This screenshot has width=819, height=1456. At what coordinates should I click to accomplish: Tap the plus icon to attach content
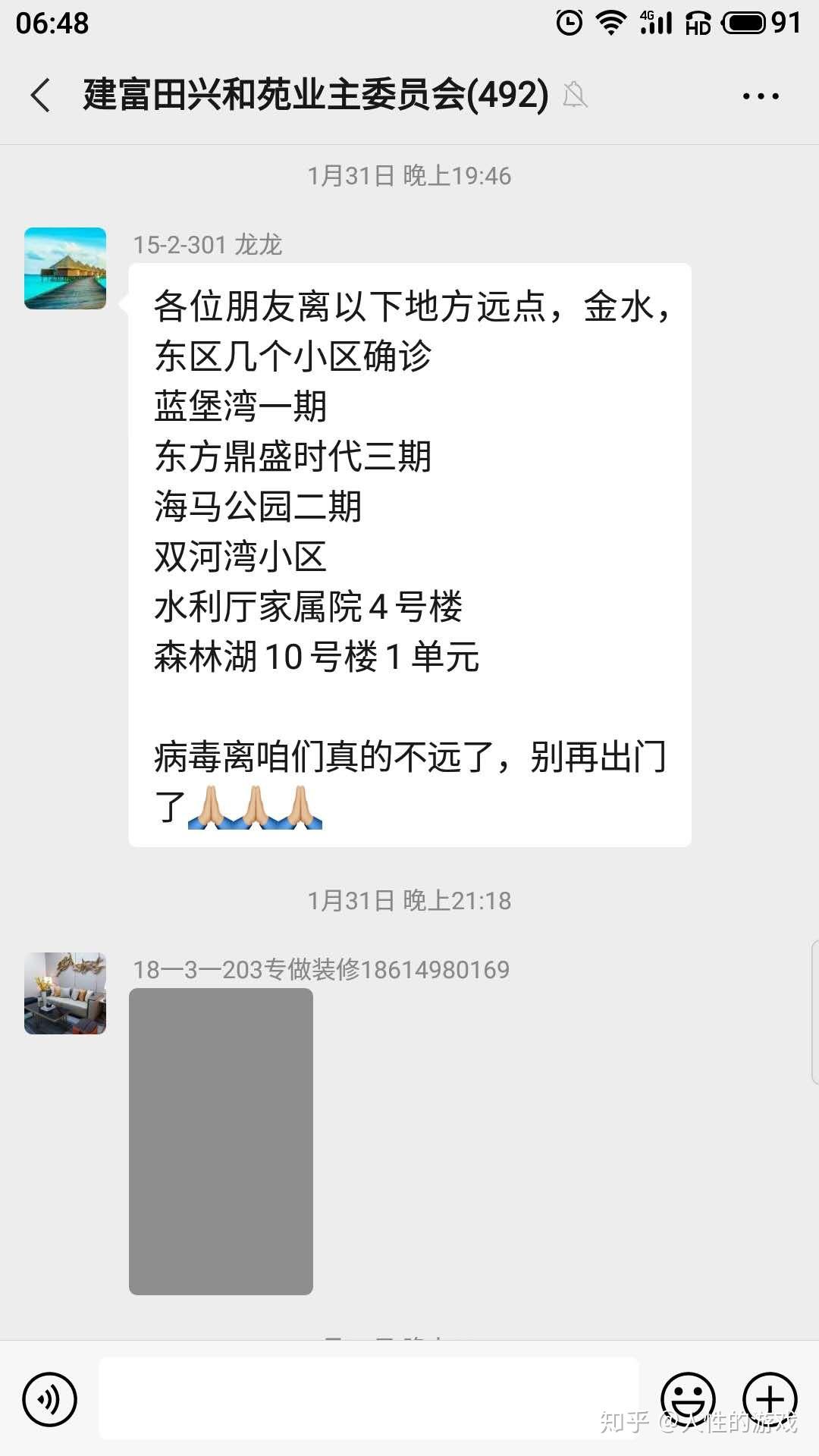point(769,1399)
